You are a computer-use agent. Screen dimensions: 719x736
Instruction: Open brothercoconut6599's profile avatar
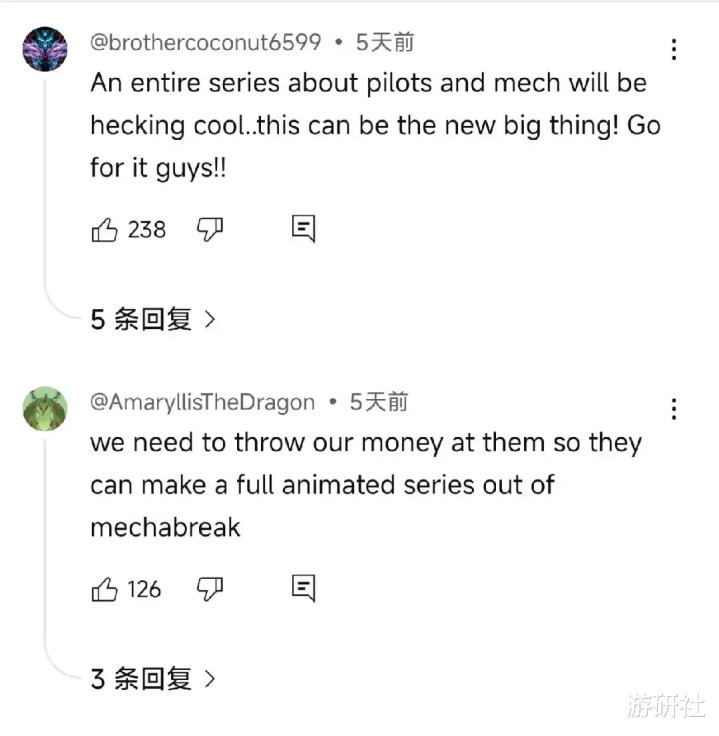pyautogui.click(x=45, y=49)
